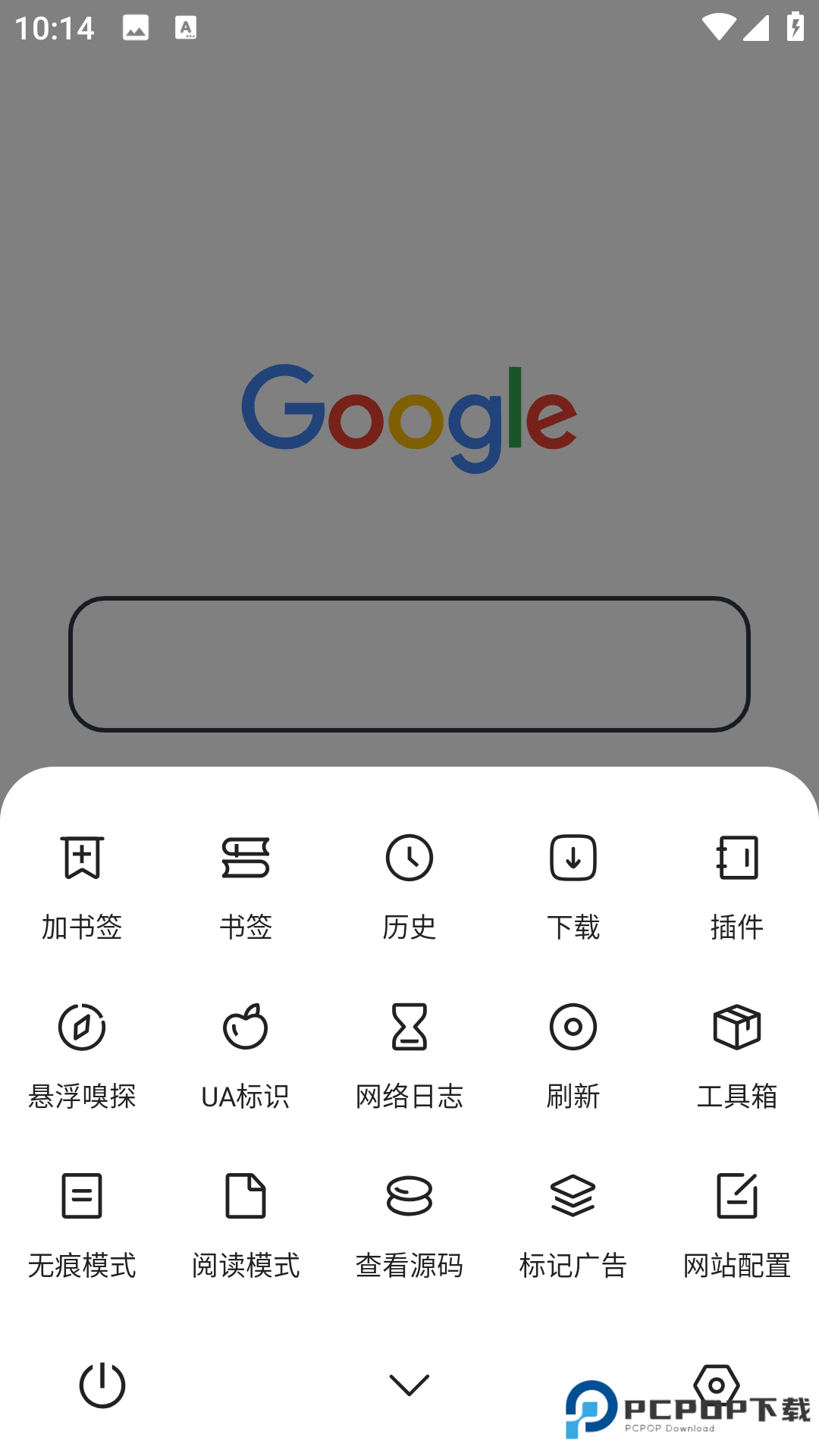Enable 标记广告 ad marking mode
Viewport: 819px width, 1456px height.
(x=573, y=1225)
